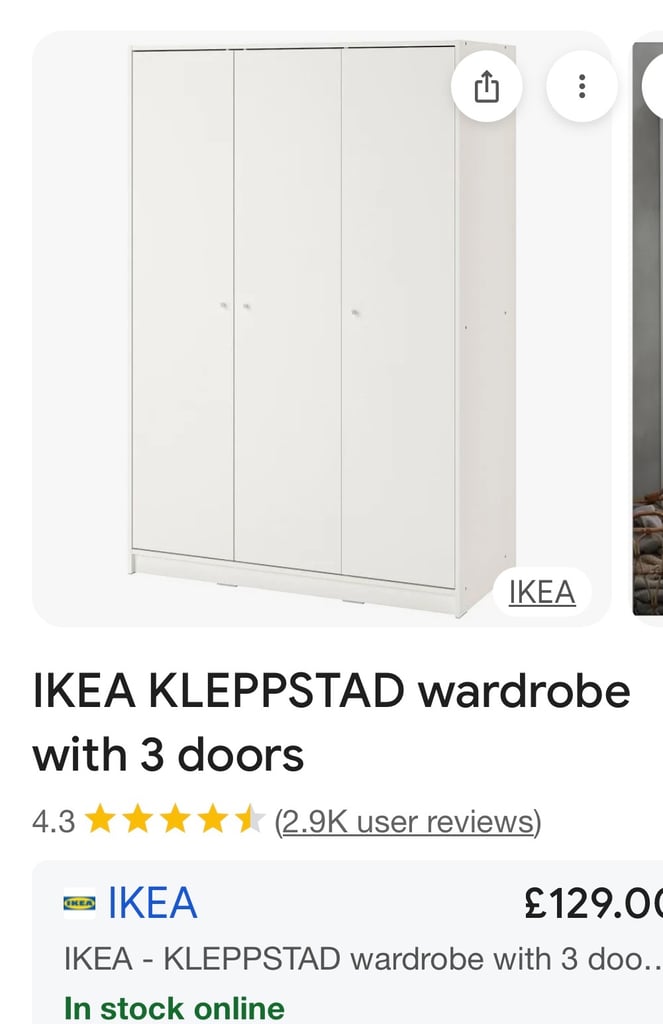View the next product photo
The image size is (663, 1024).
(648, 330)
